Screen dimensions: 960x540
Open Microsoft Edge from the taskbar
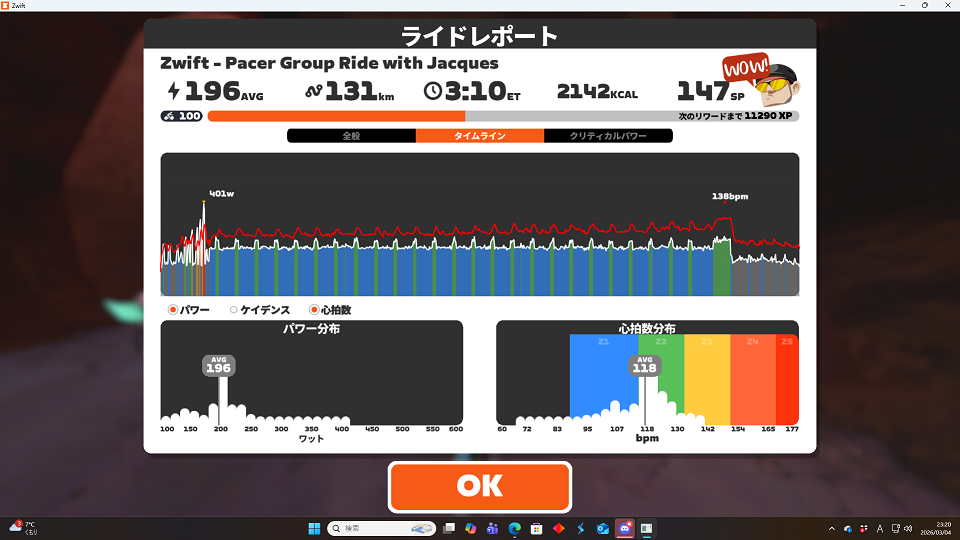pyautogui.click(x=514, y=528)
